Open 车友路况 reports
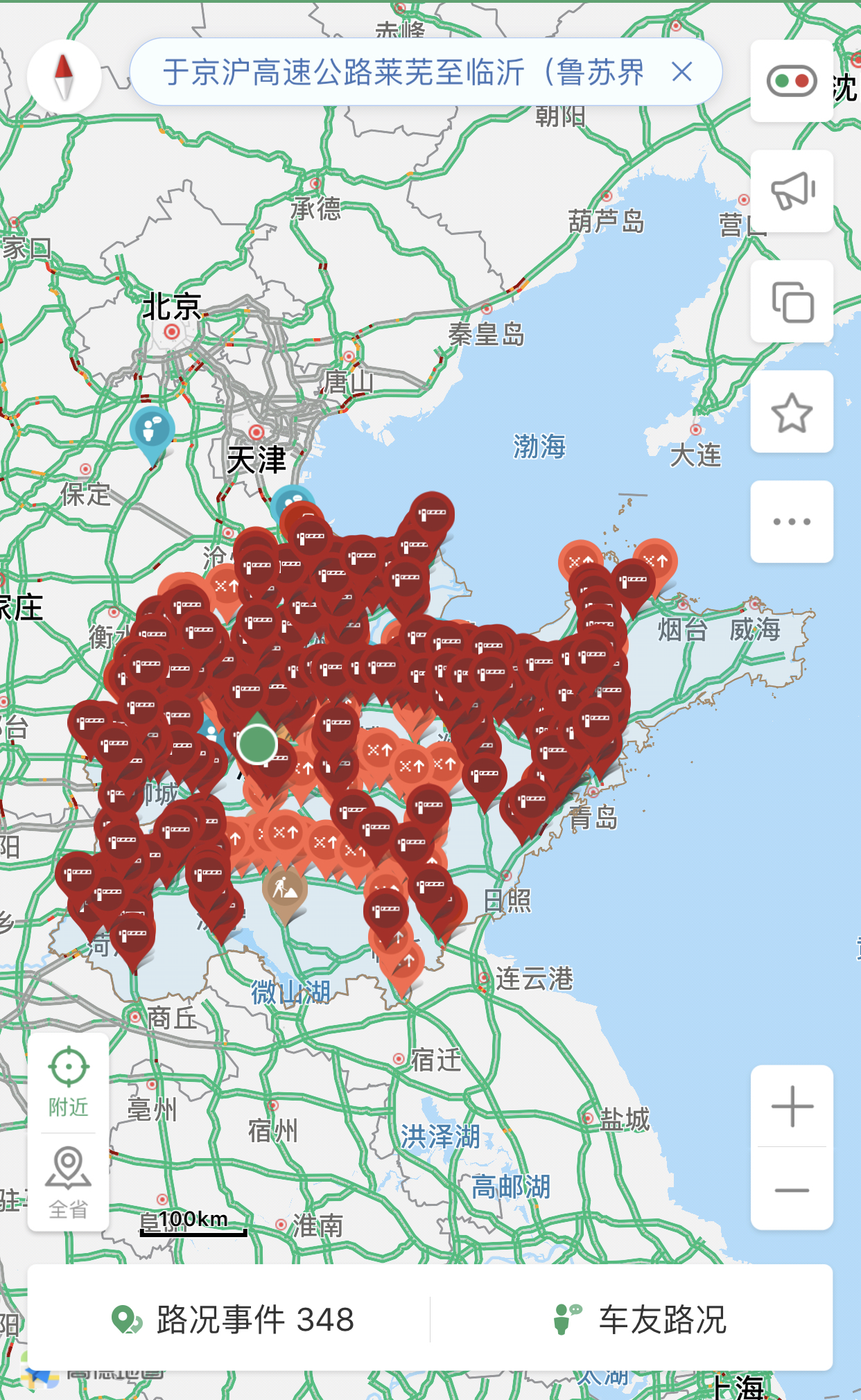Screen dimensions: 861x1400 pyautogui.click(x=641, y=1319)
